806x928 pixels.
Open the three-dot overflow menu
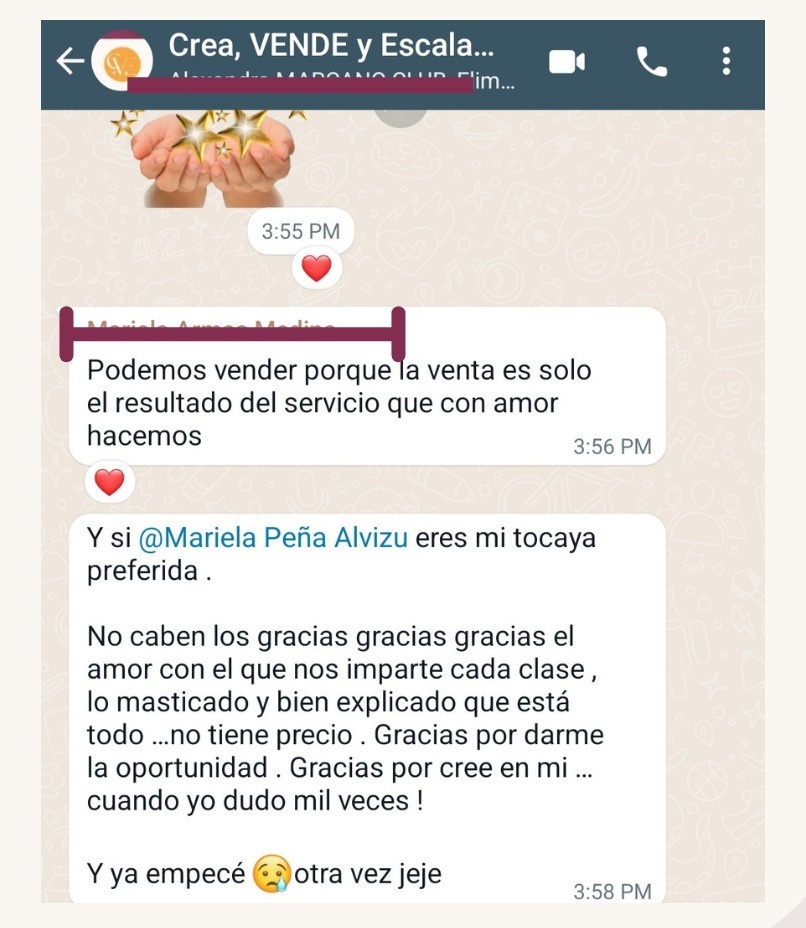[x=726, y=62]
